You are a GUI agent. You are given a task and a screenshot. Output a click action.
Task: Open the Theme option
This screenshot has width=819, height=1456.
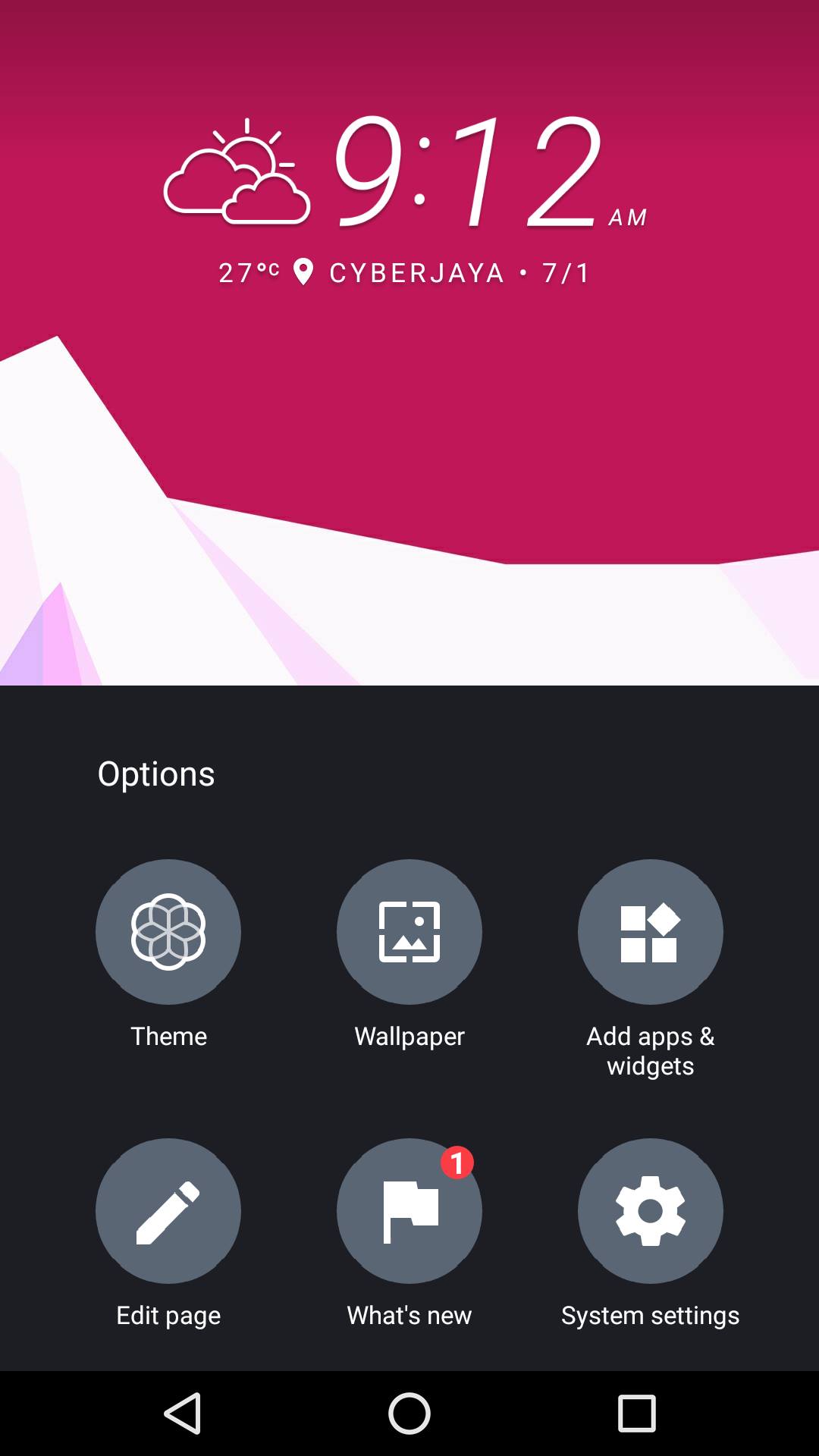[168, 932]
